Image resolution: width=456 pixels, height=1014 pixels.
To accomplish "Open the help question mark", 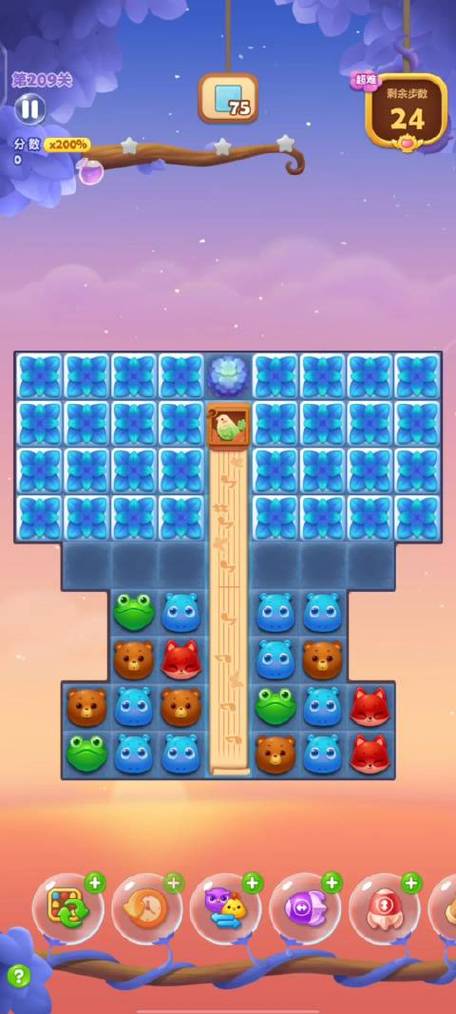I will 19,975.
